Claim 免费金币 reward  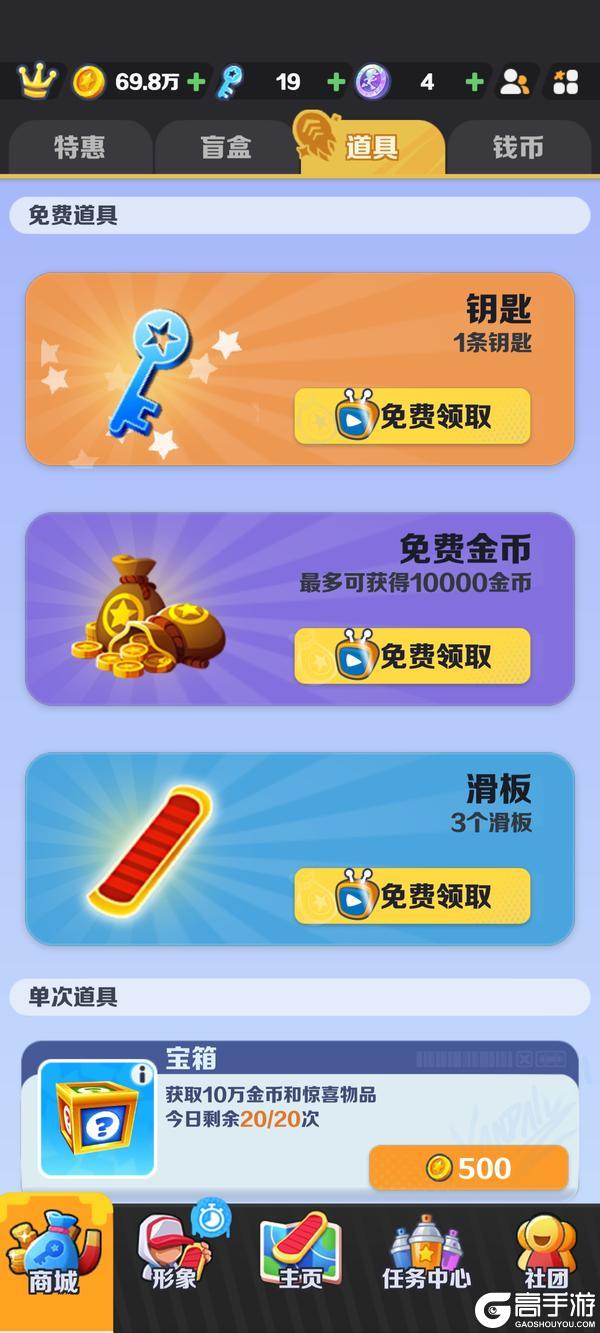(412, 656)
